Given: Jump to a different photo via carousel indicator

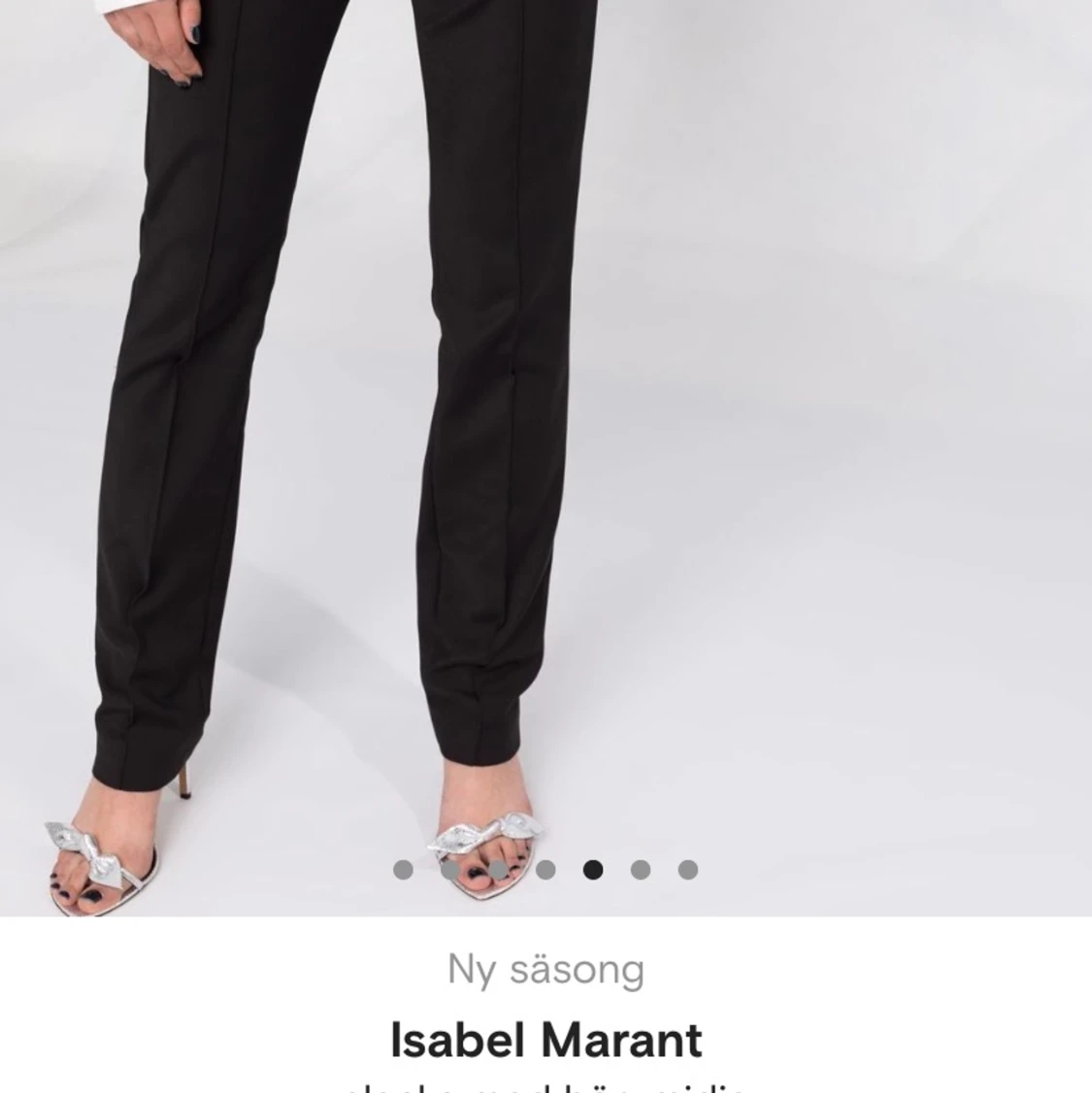Looking at the screenshot, I should click(448, 869).
